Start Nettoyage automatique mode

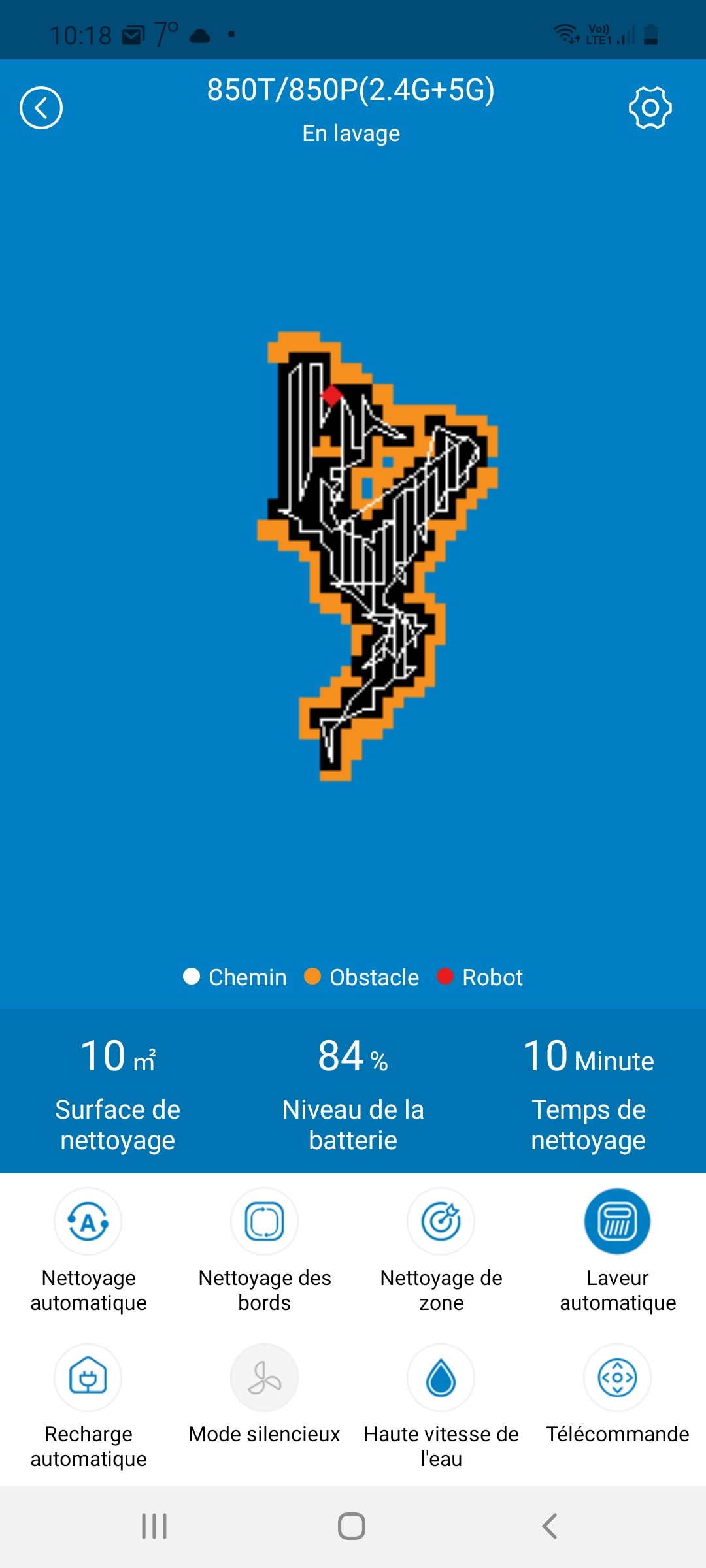88,1221
